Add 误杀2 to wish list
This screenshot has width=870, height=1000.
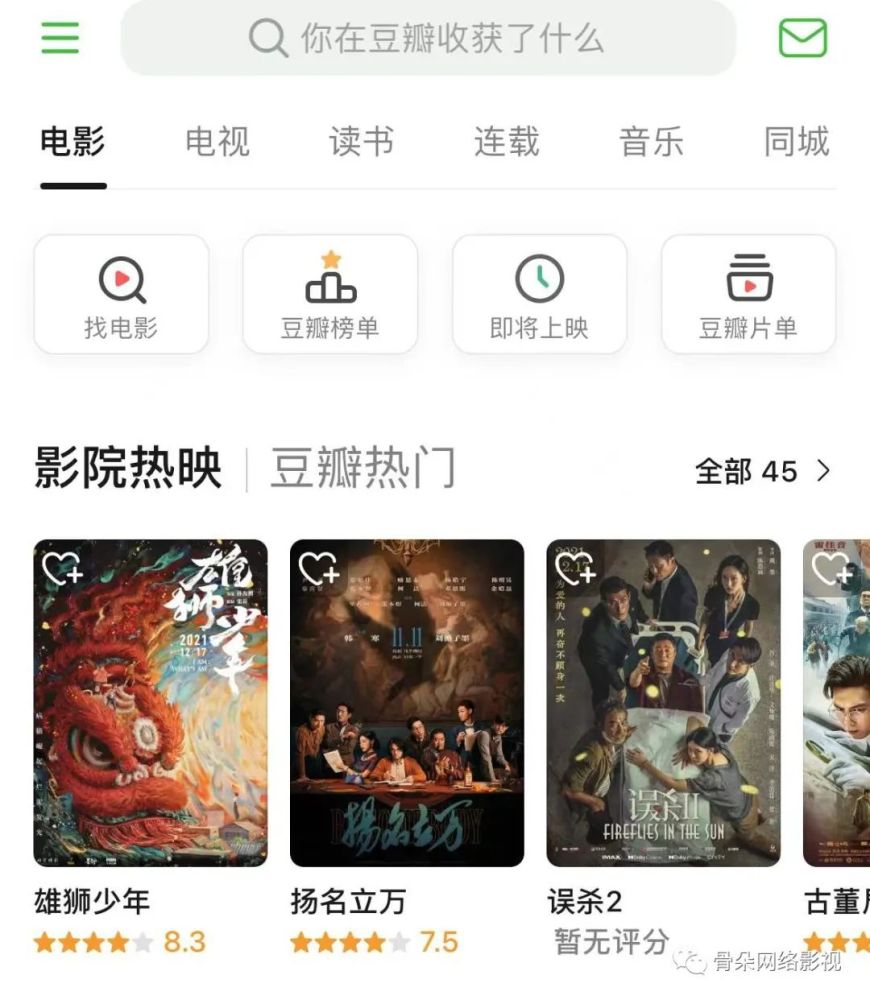point(575,568)
